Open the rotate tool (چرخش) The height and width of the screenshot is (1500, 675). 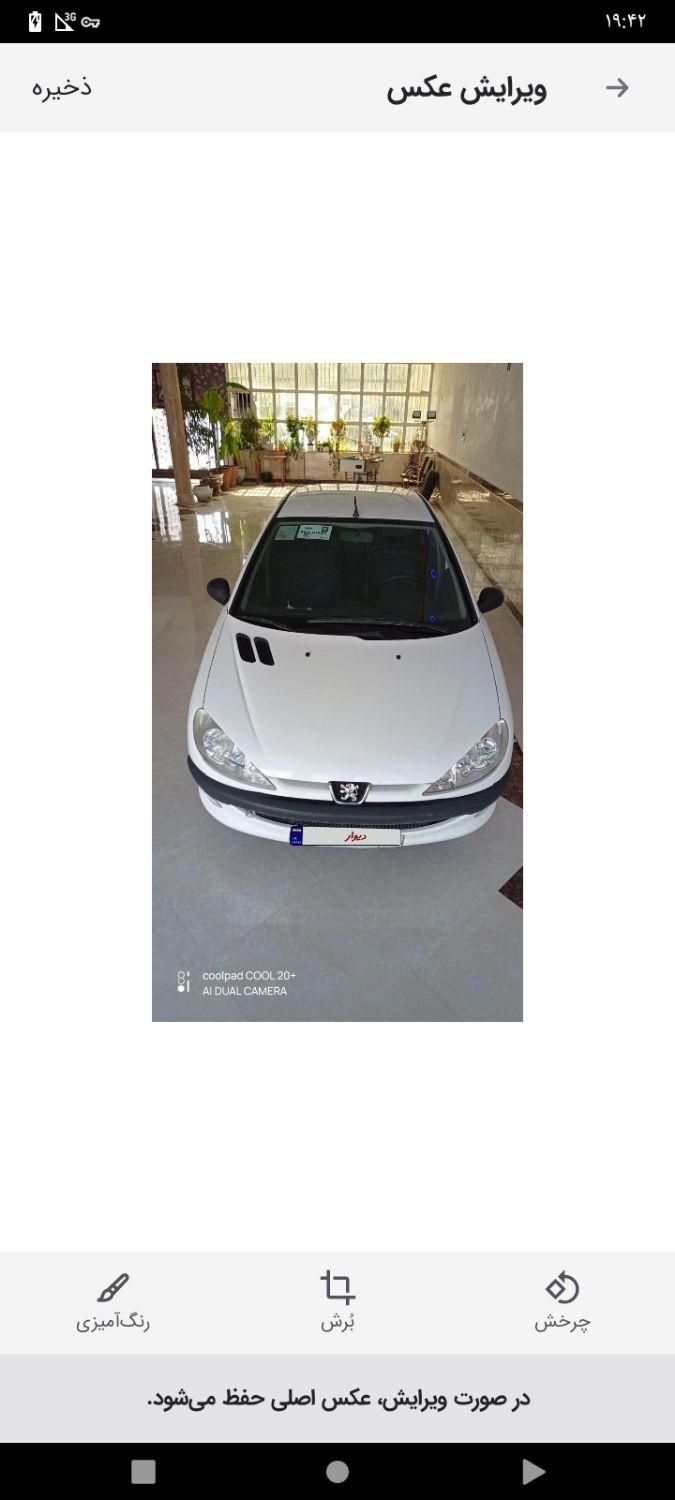point(562,1301)
